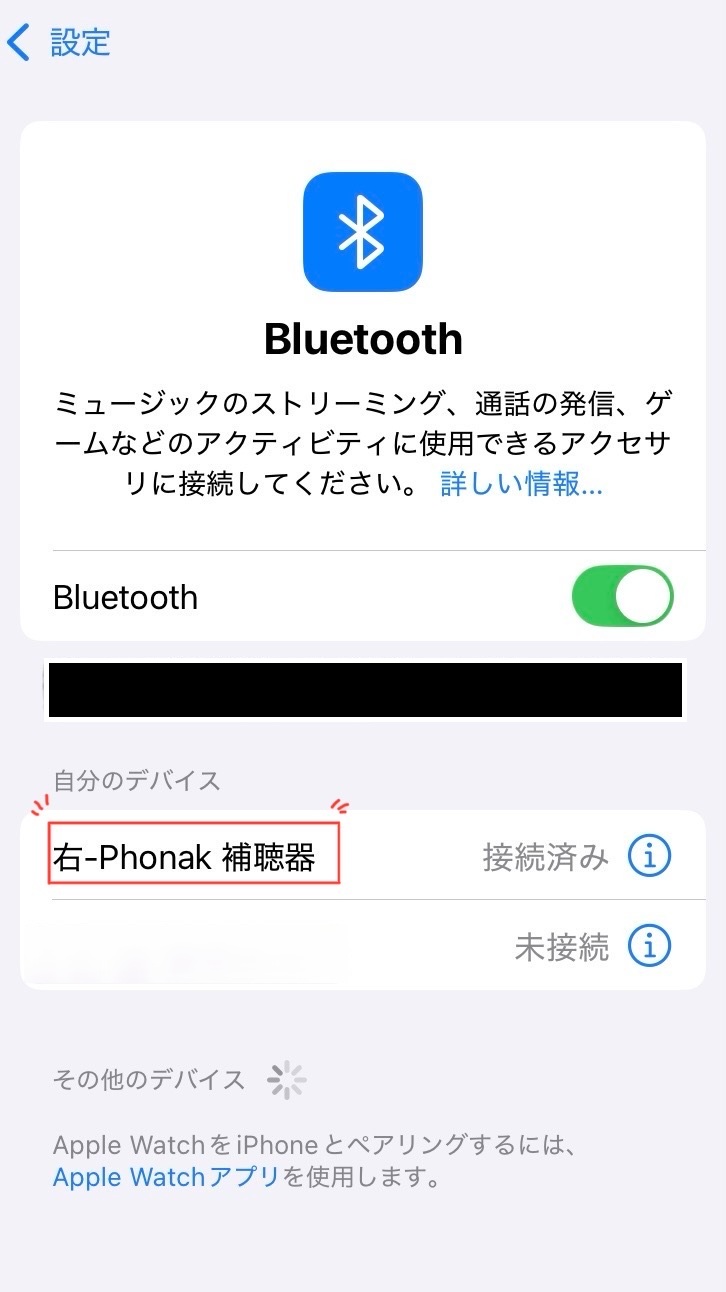Turn off the Bluetooth switch
Image resolution: width=726 pixels, height=1292 pixels.
[622, 597]
